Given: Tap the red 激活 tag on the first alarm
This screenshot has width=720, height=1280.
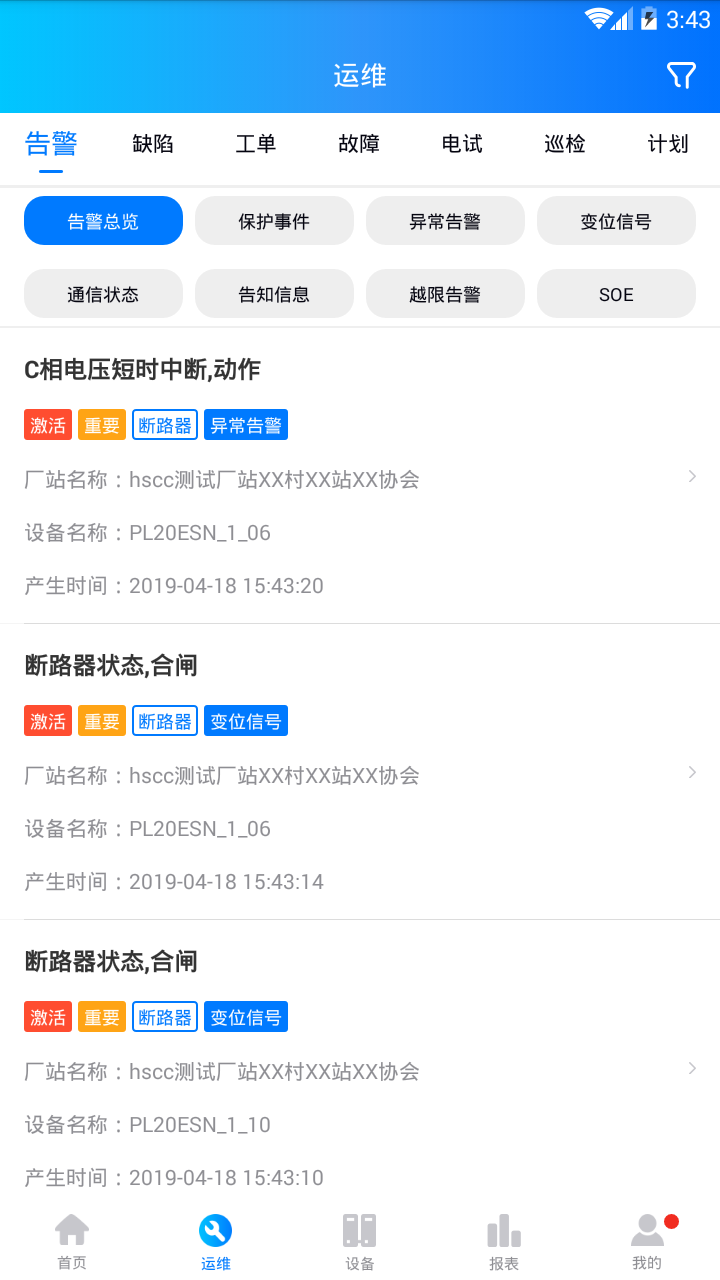Looking at the screenshot, I should click(x=47, y=424).
